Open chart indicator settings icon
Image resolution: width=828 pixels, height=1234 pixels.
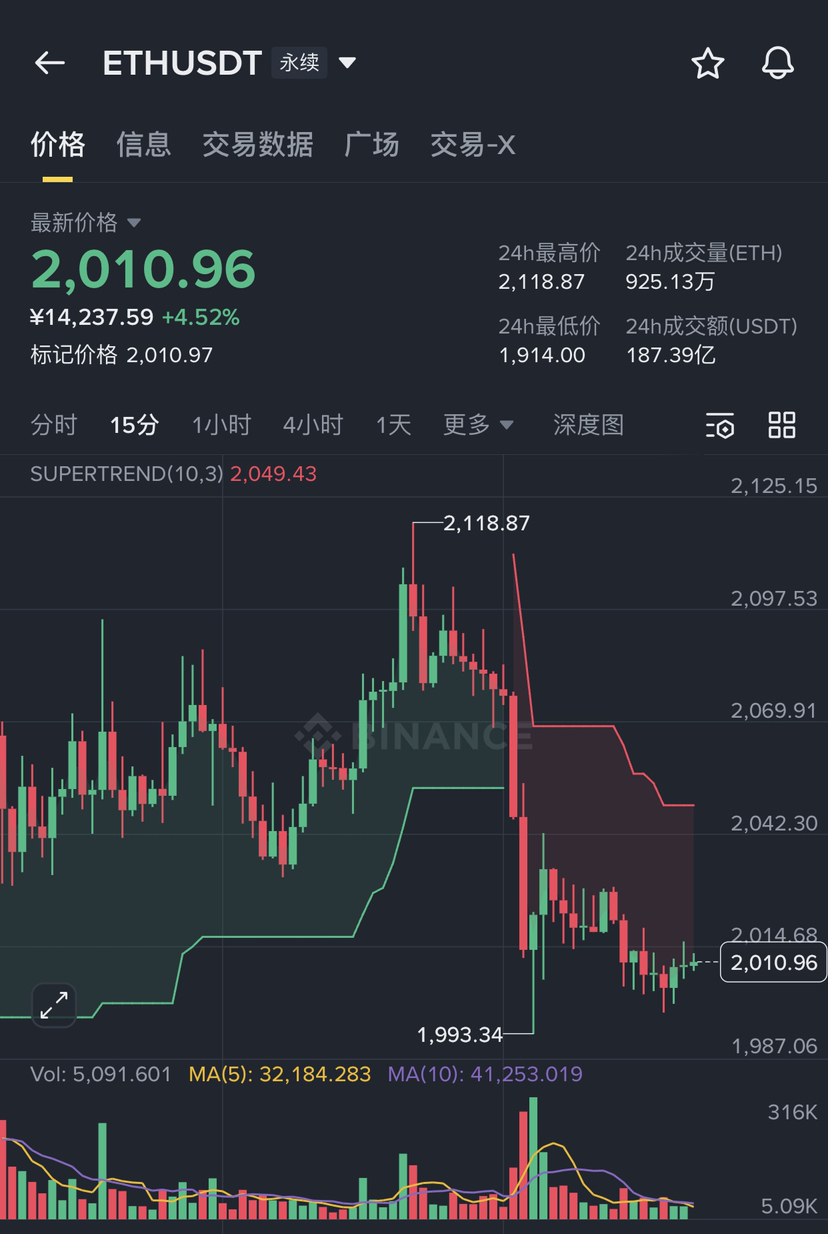[720, 425]
